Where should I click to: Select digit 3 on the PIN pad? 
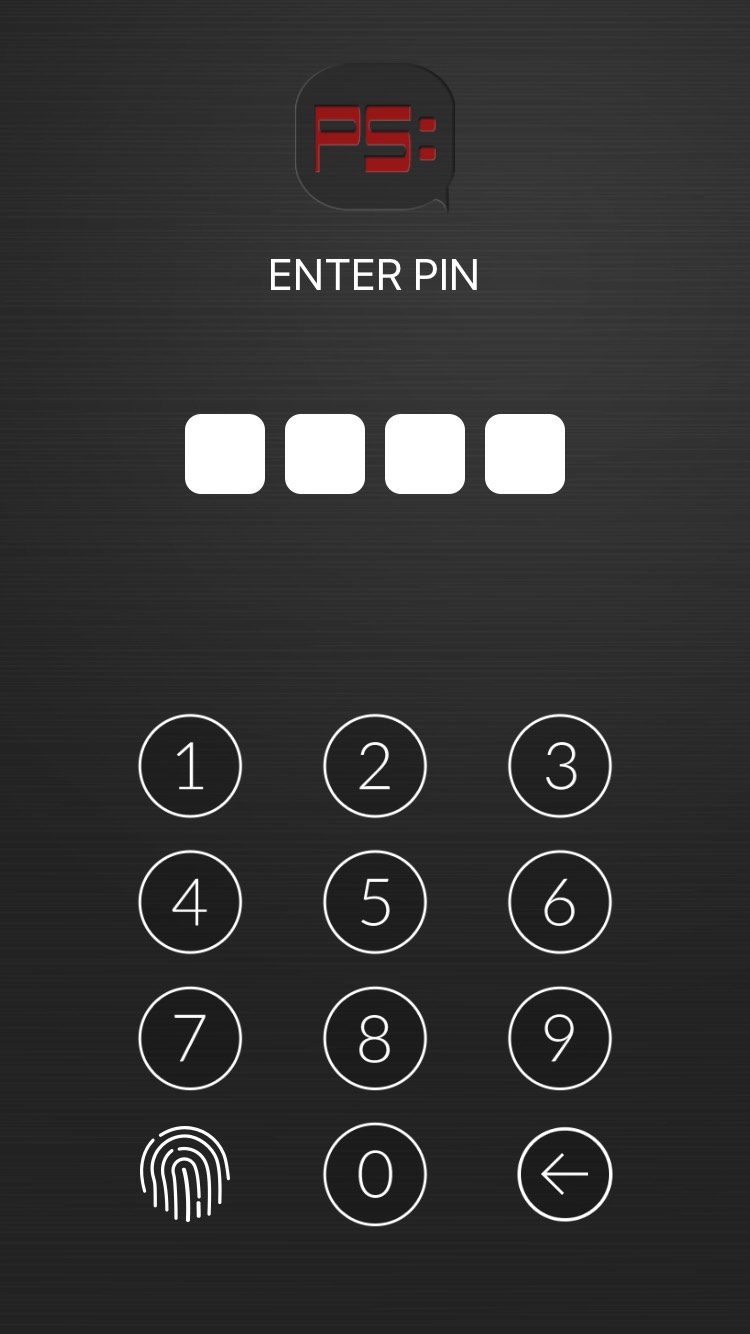(x=560, y=766)
